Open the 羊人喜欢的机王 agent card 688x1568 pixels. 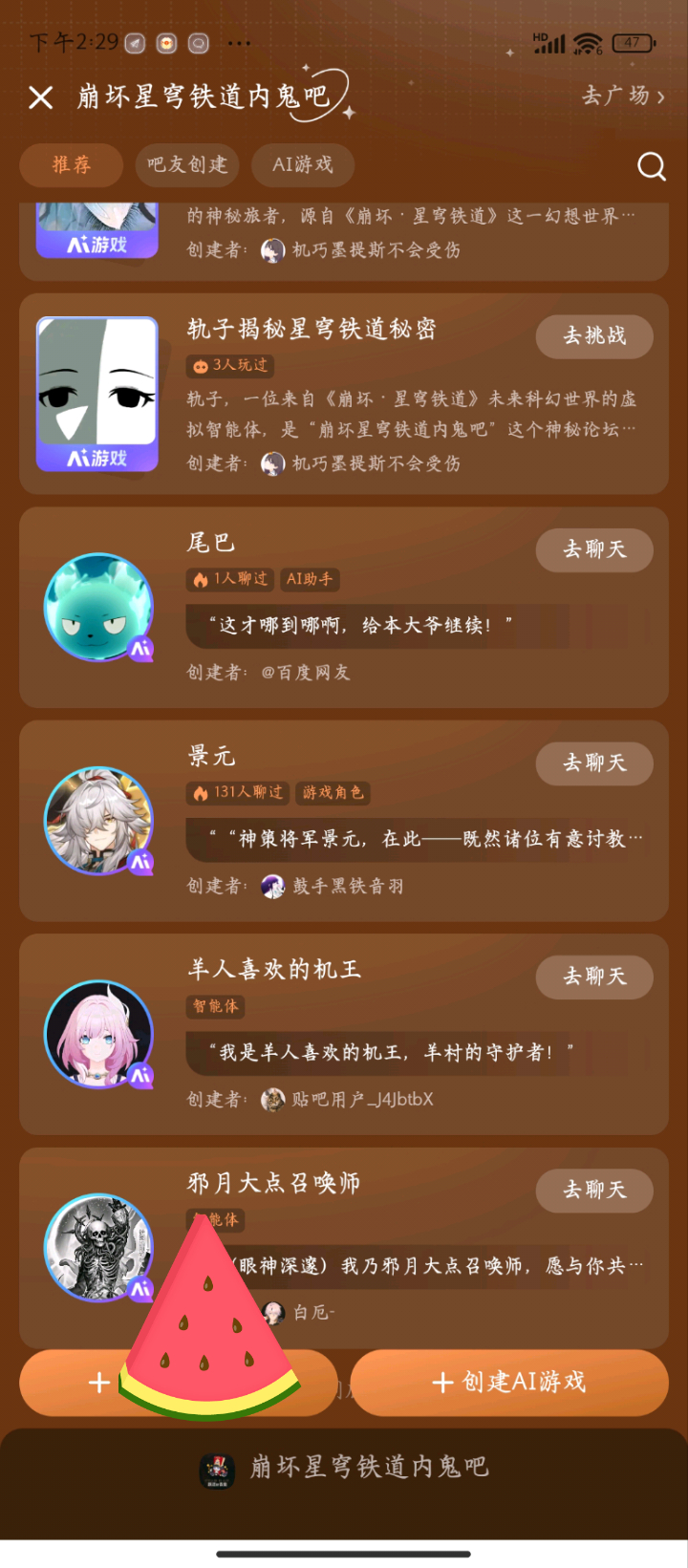click(344, 1034)
